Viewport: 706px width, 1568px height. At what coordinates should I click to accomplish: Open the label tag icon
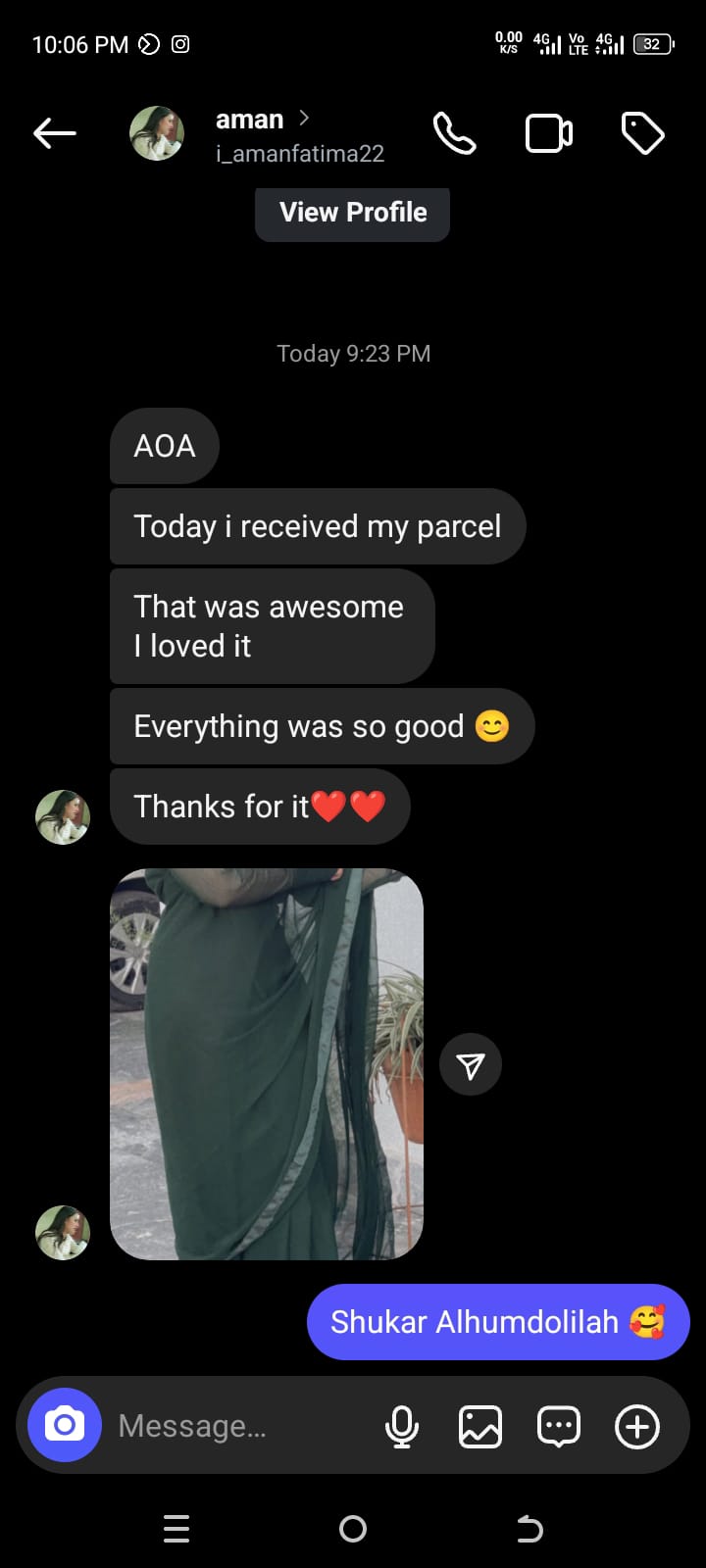642,133
